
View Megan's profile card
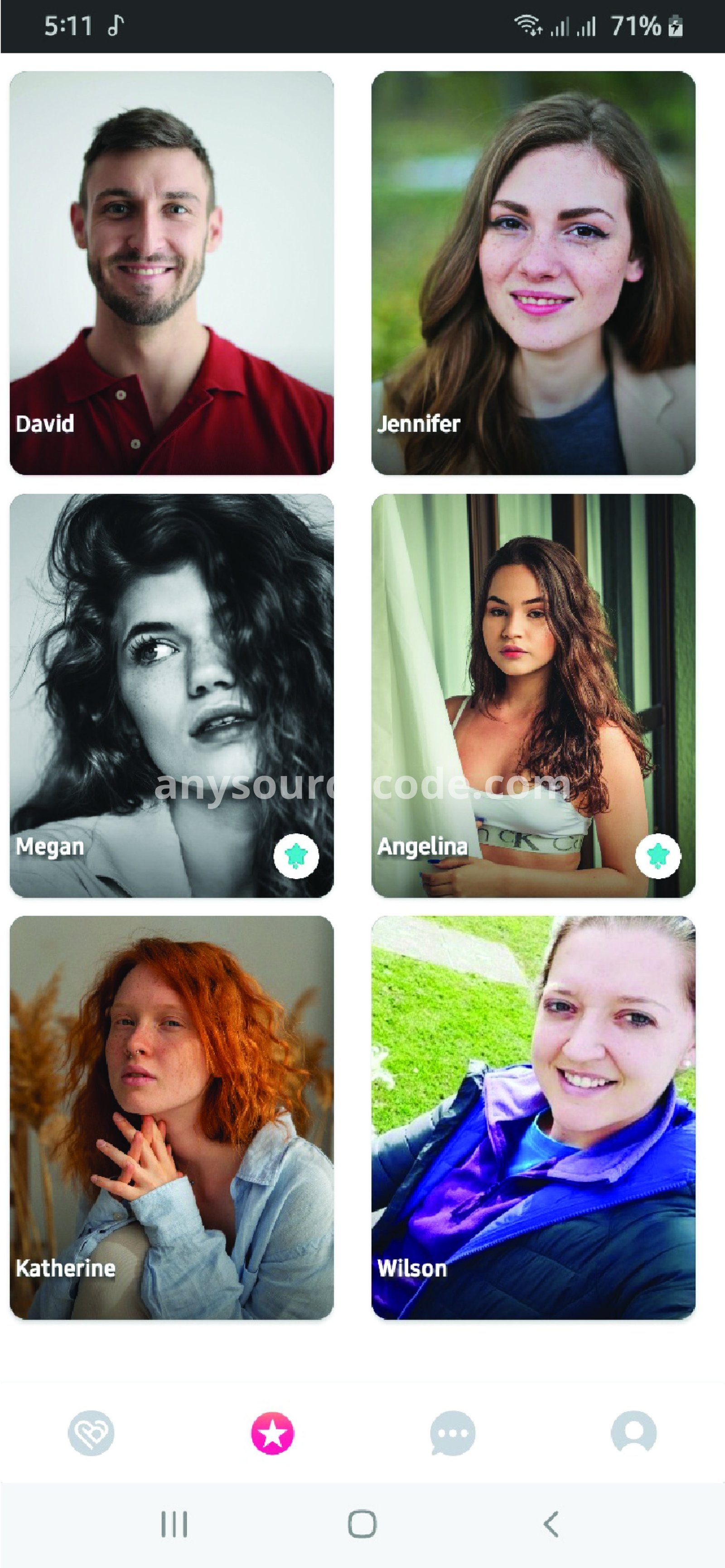pos(172,695)
